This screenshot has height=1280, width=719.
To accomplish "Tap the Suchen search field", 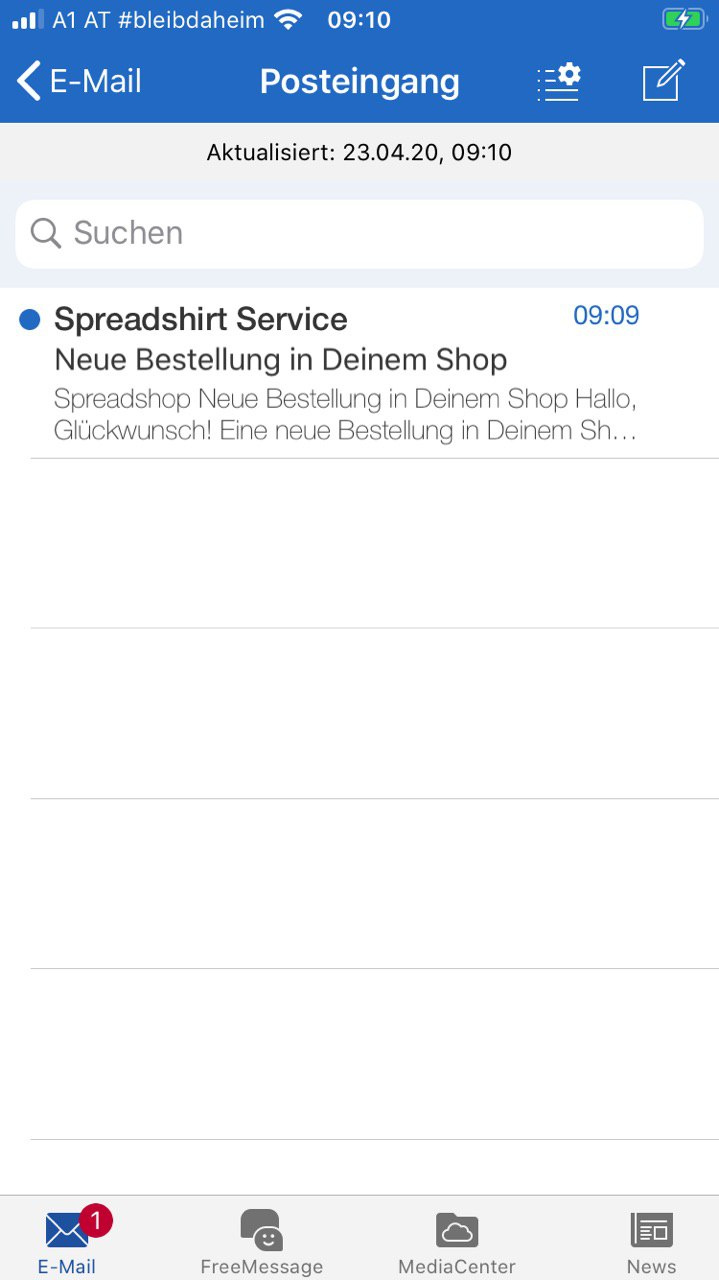I will [360, 234].
